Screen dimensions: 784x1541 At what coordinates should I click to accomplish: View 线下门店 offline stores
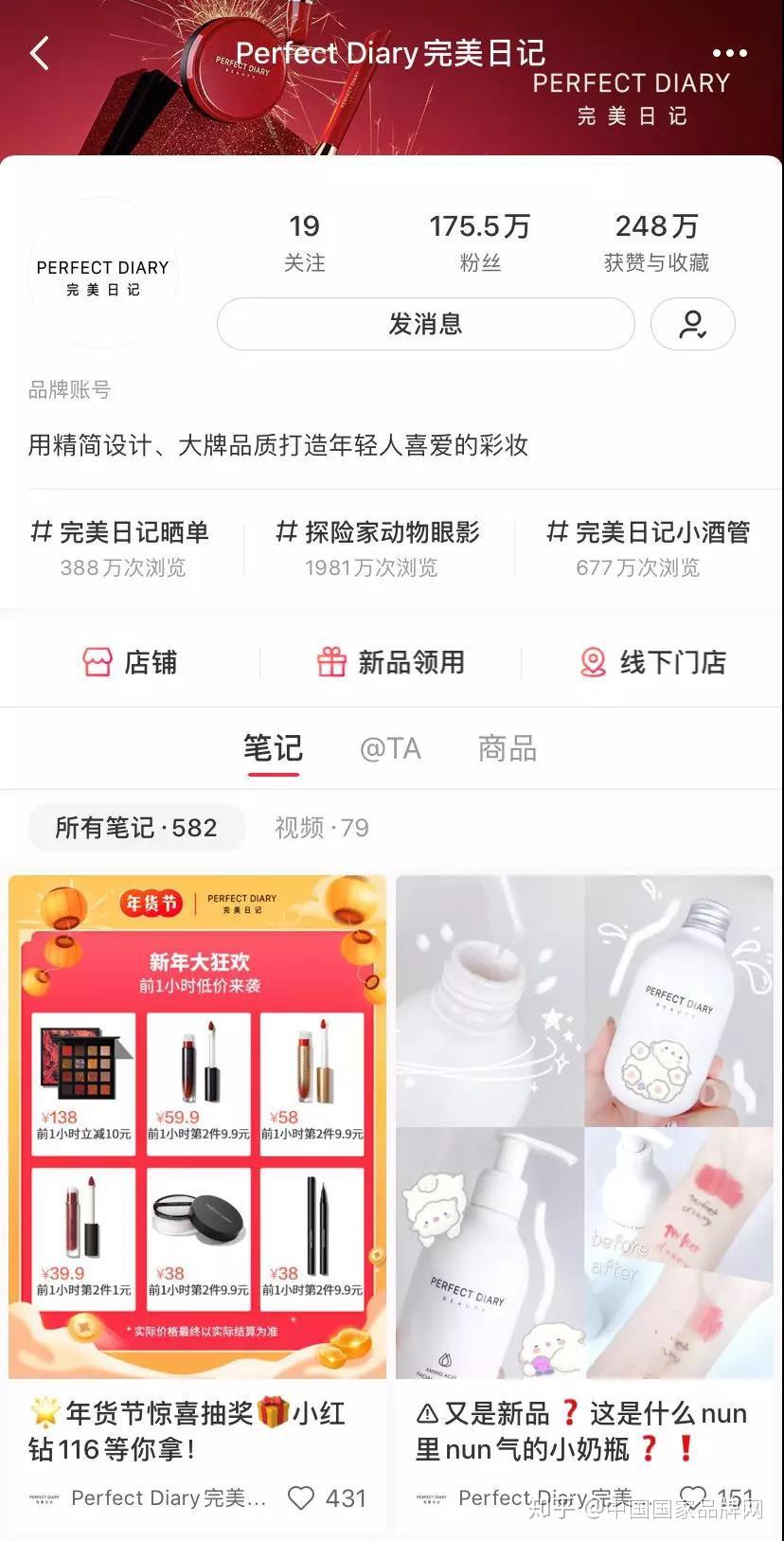point(652,662)
